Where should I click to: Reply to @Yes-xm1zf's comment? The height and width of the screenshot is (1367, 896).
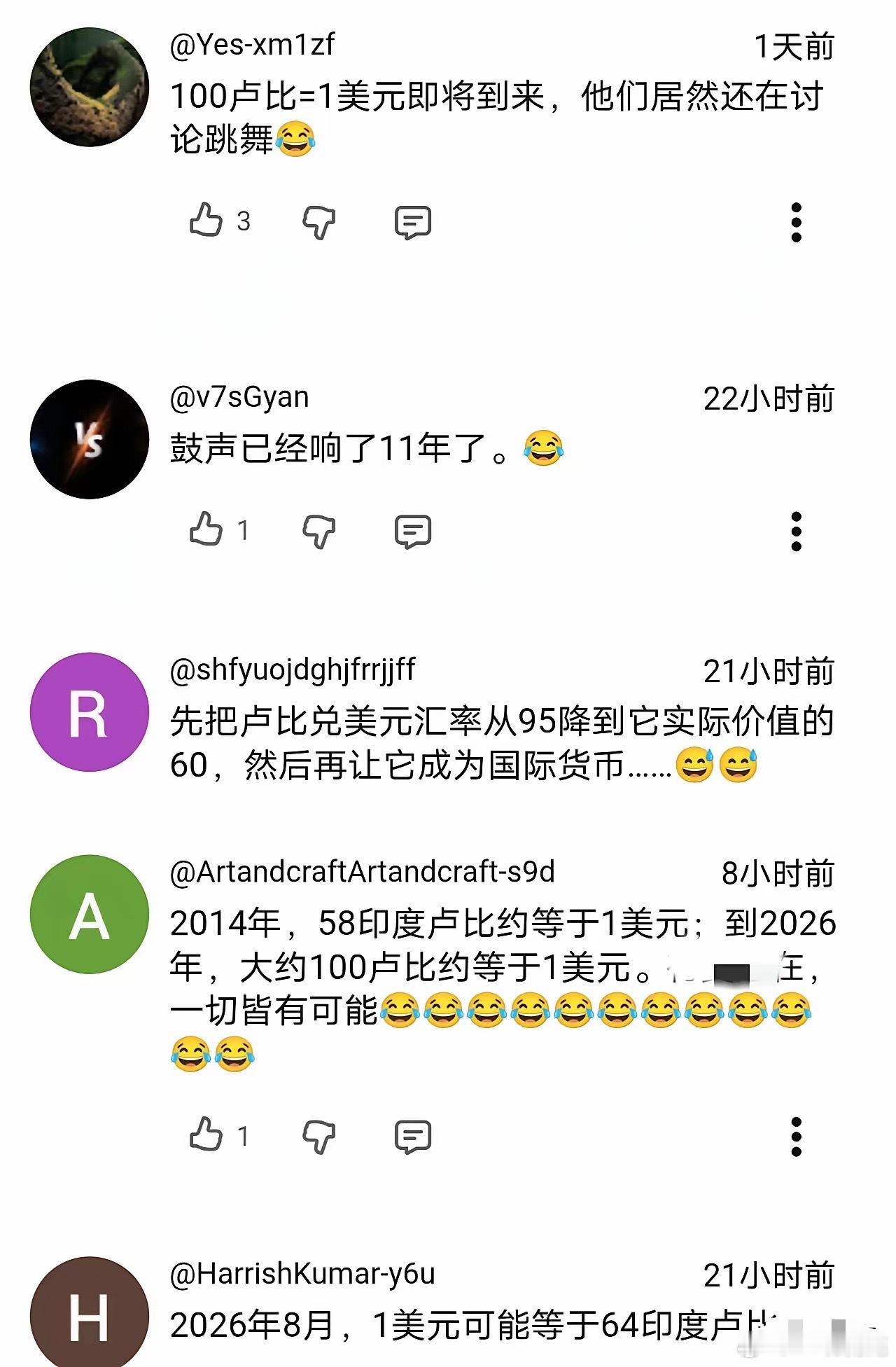[413, 221]
